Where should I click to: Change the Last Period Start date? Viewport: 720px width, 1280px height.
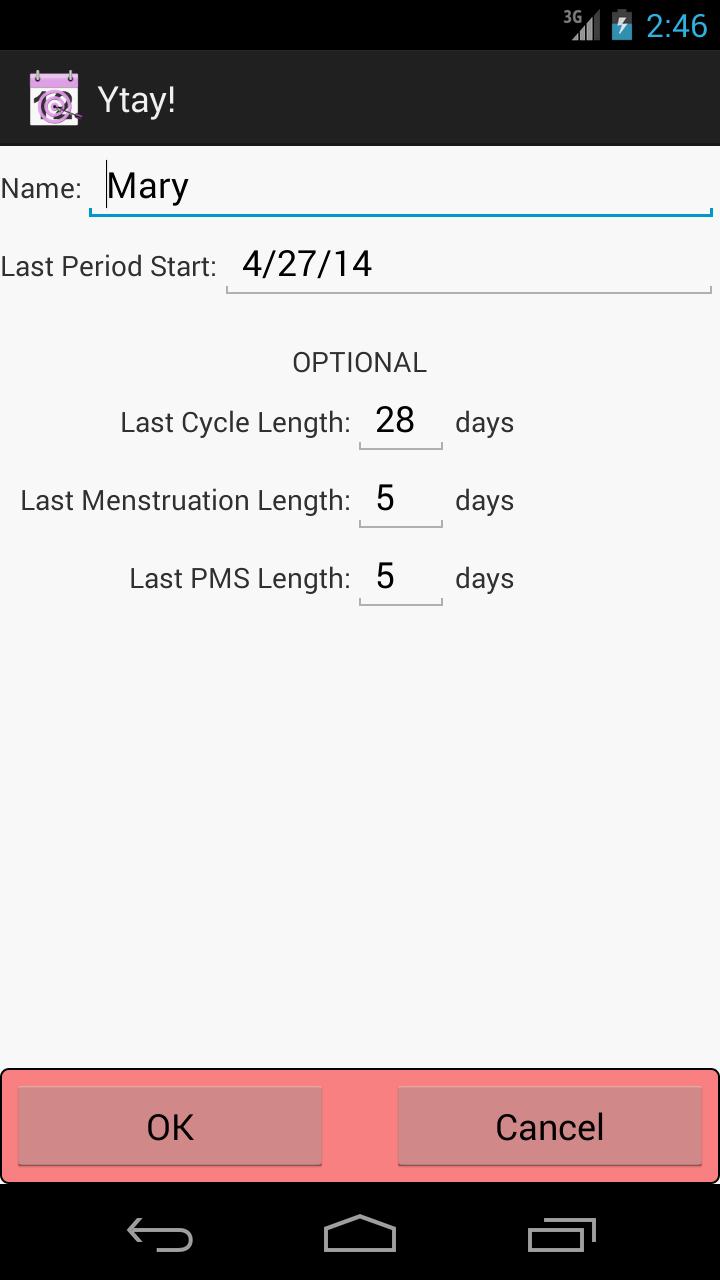coord(468,265)
